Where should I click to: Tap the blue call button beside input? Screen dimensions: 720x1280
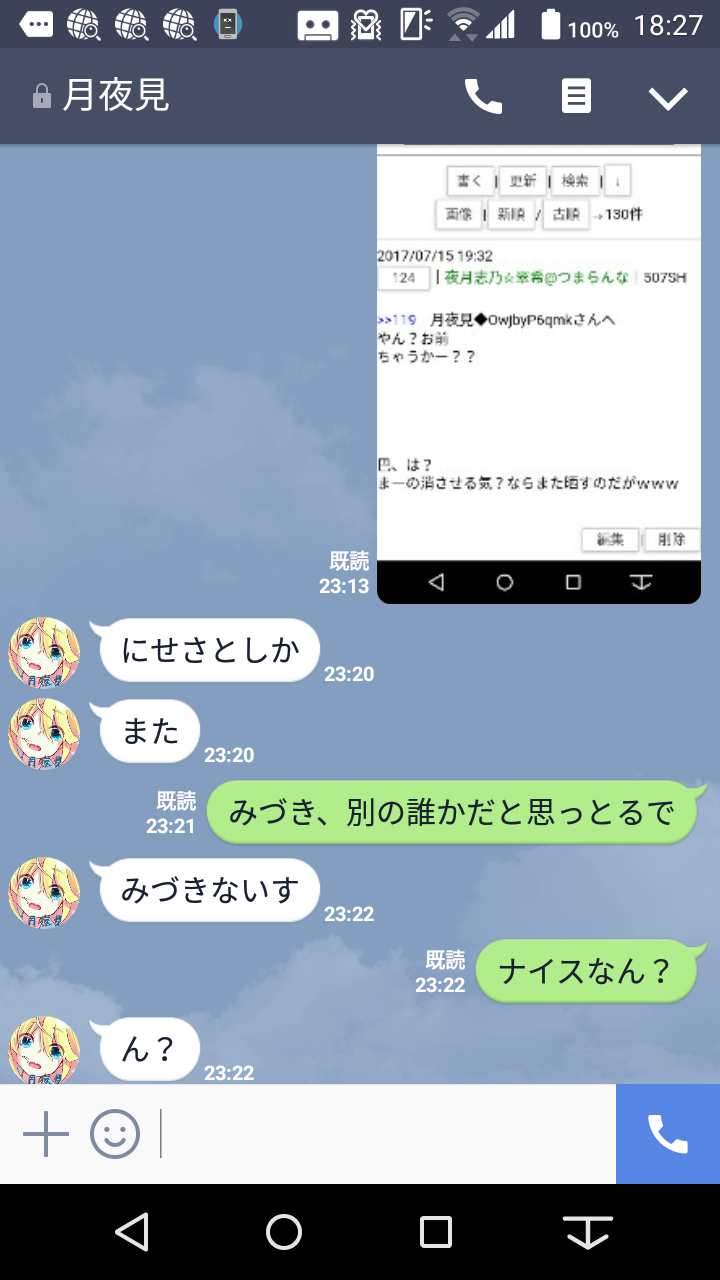coord(667,1135)
